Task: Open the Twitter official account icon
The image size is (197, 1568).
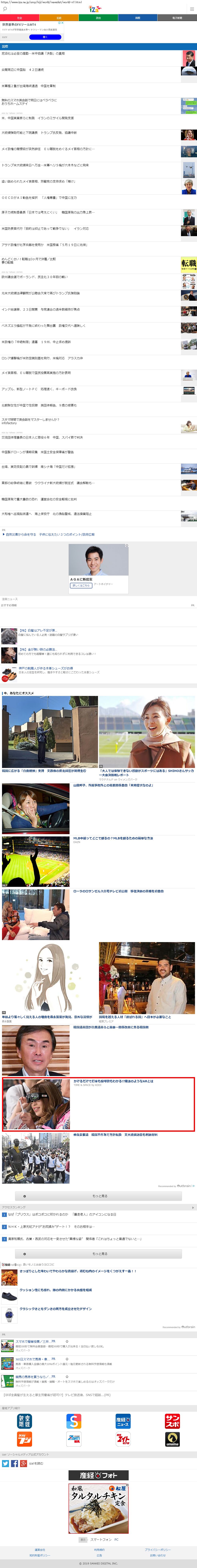Action: tap(5, 1463)
